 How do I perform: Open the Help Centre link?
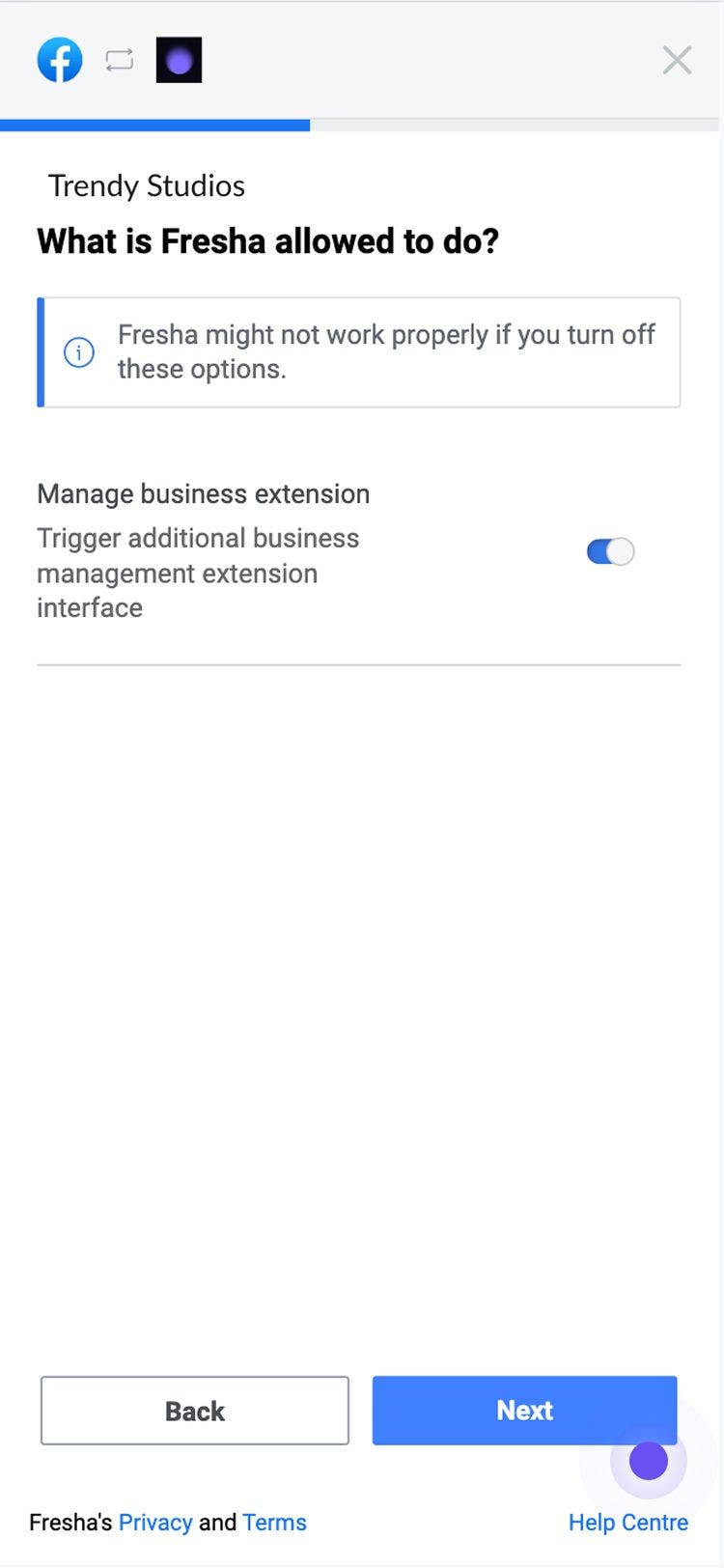coord(627,1523)
